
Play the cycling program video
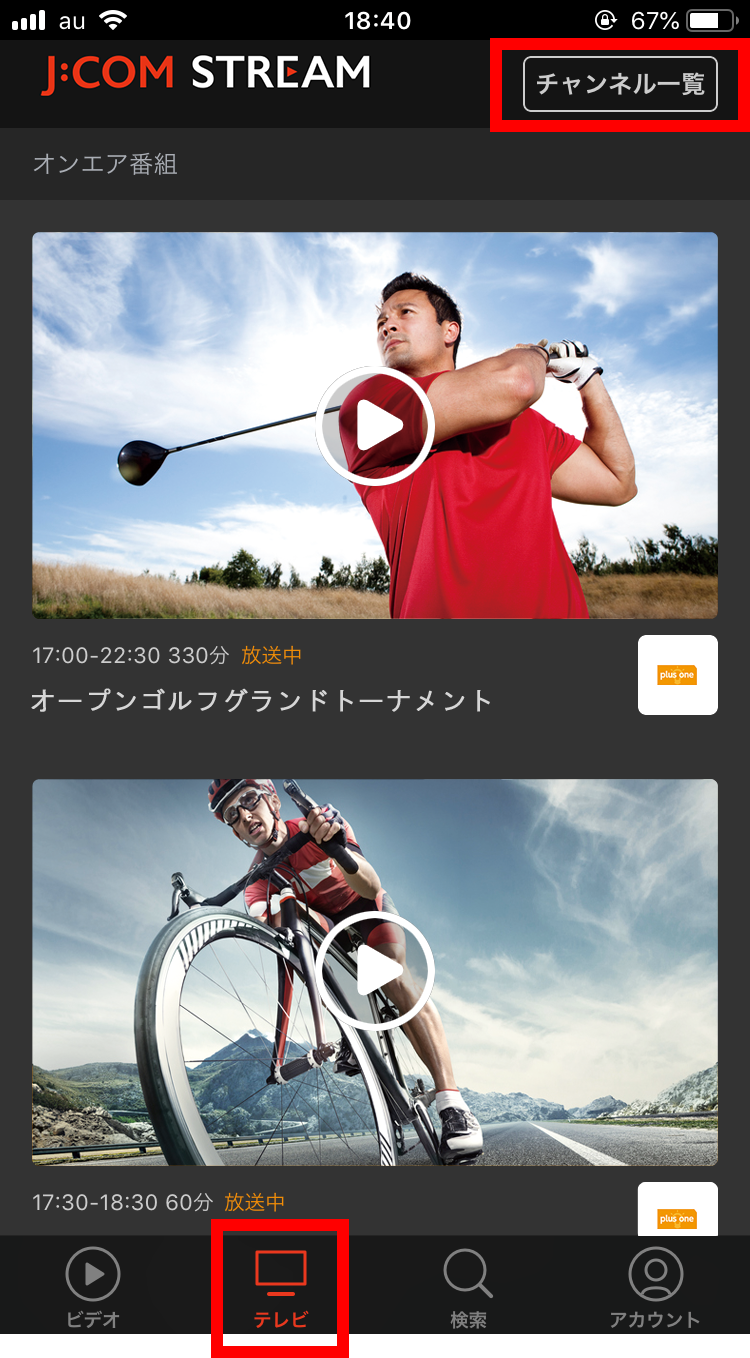coord(375,971)
